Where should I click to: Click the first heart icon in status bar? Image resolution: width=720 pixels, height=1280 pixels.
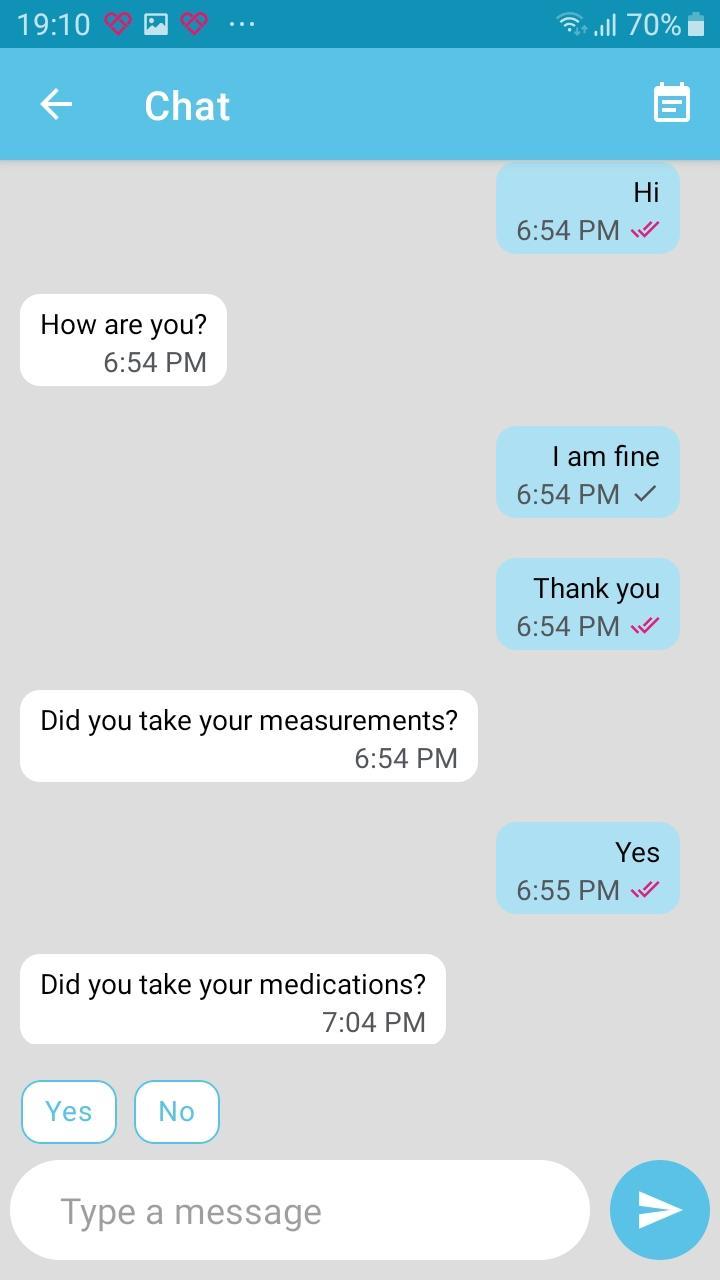[117, 22]
